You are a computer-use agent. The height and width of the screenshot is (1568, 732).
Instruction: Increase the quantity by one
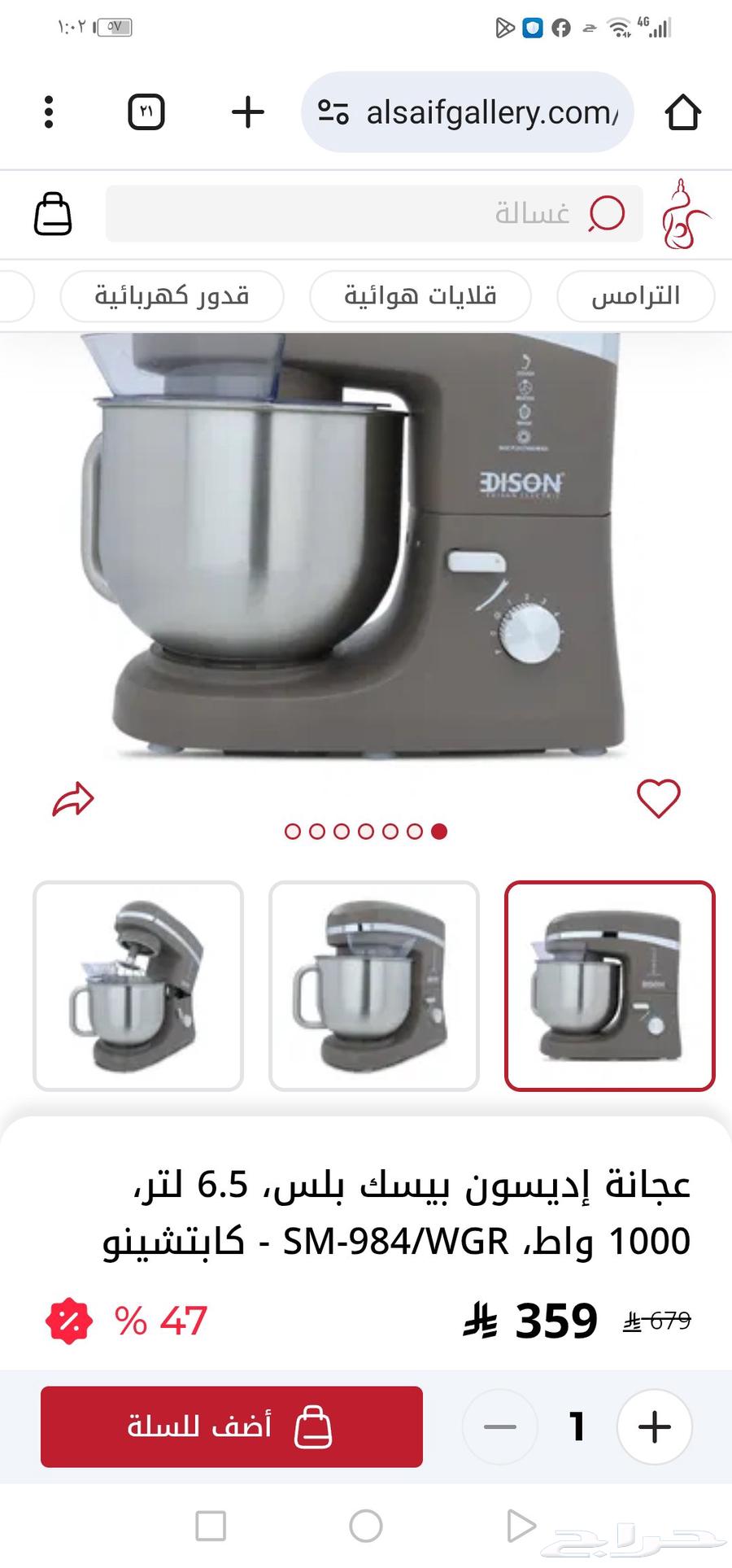(655, 1426)
